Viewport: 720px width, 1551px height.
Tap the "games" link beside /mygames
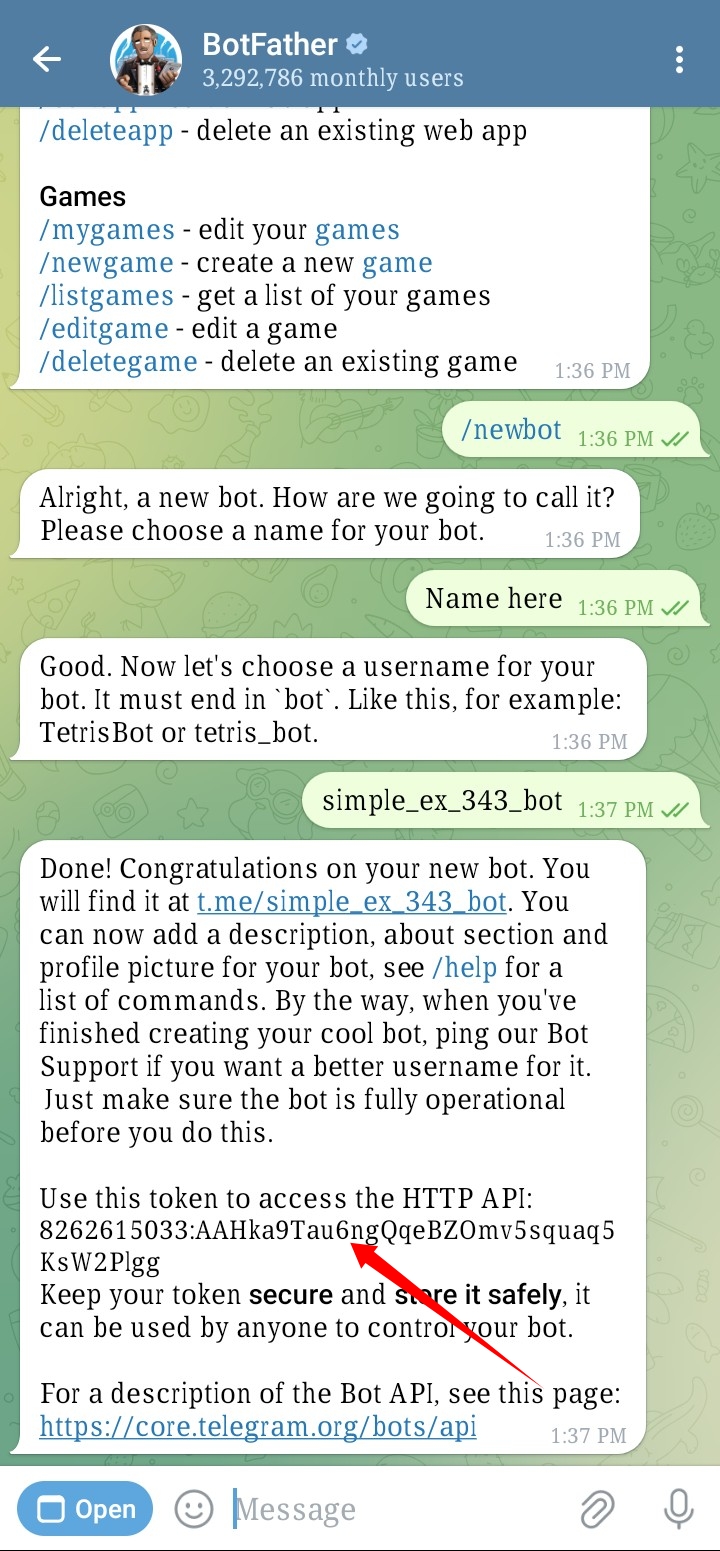357,230
